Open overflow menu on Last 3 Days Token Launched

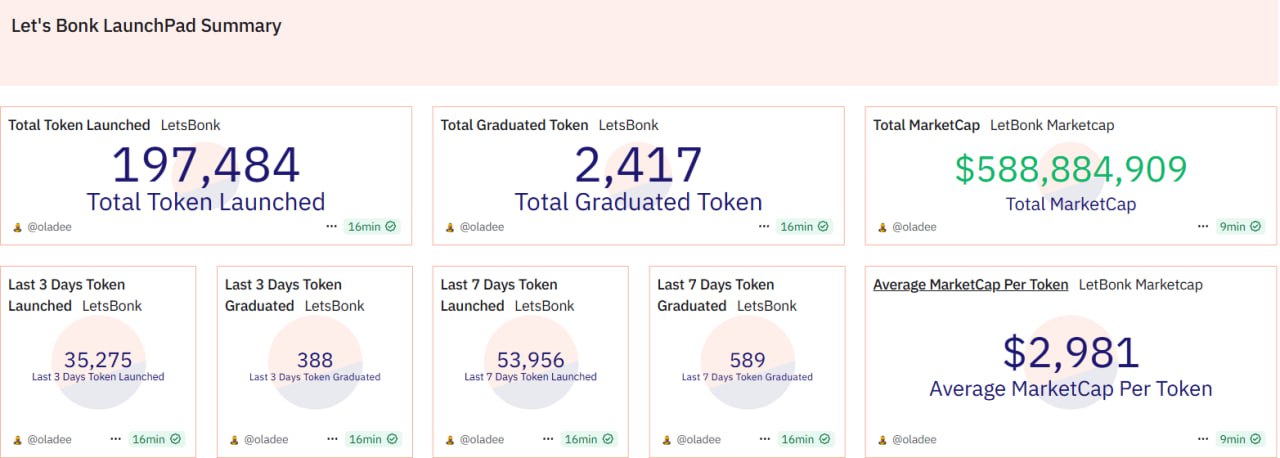pyautogui.click(x=115, y=439)
